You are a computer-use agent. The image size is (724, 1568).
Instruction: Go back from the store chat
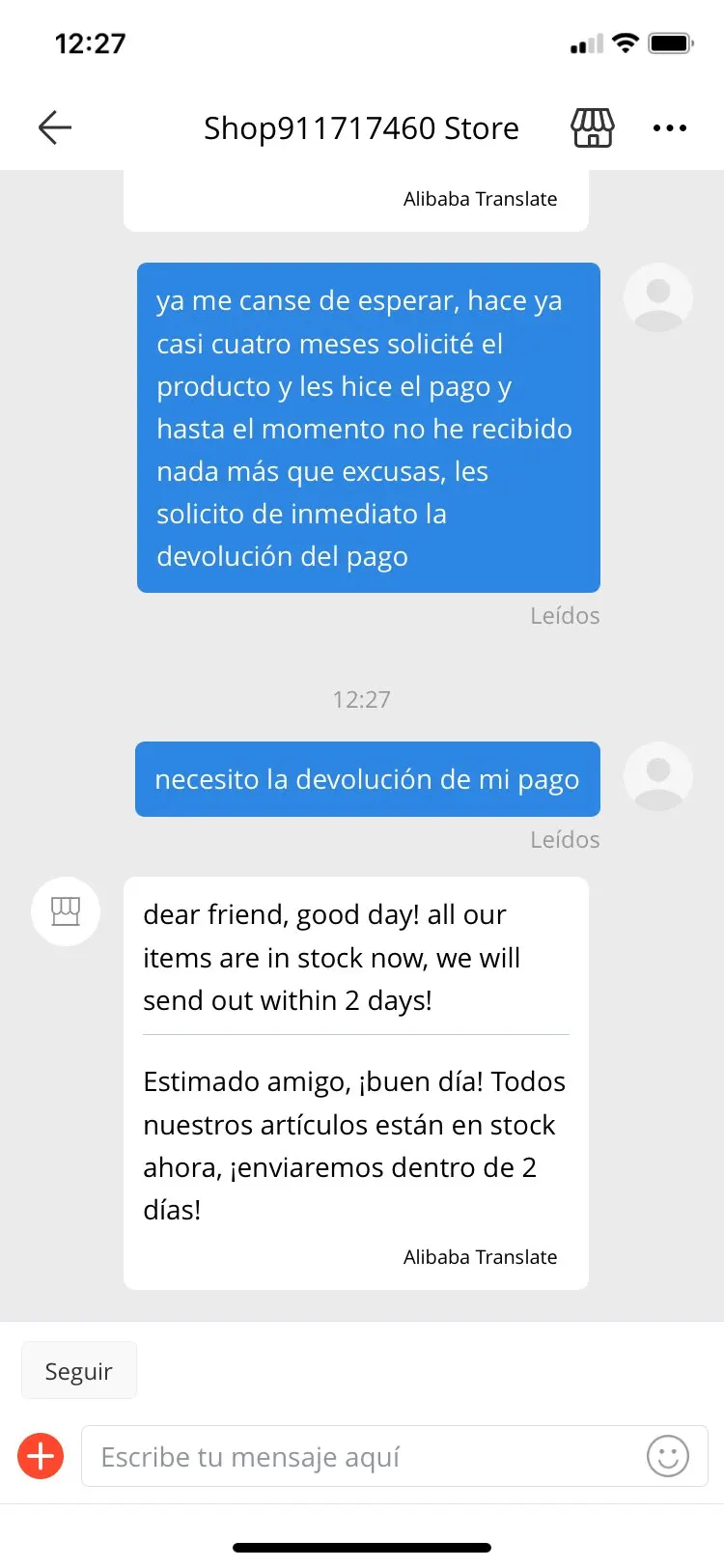(x=55, y=127)
